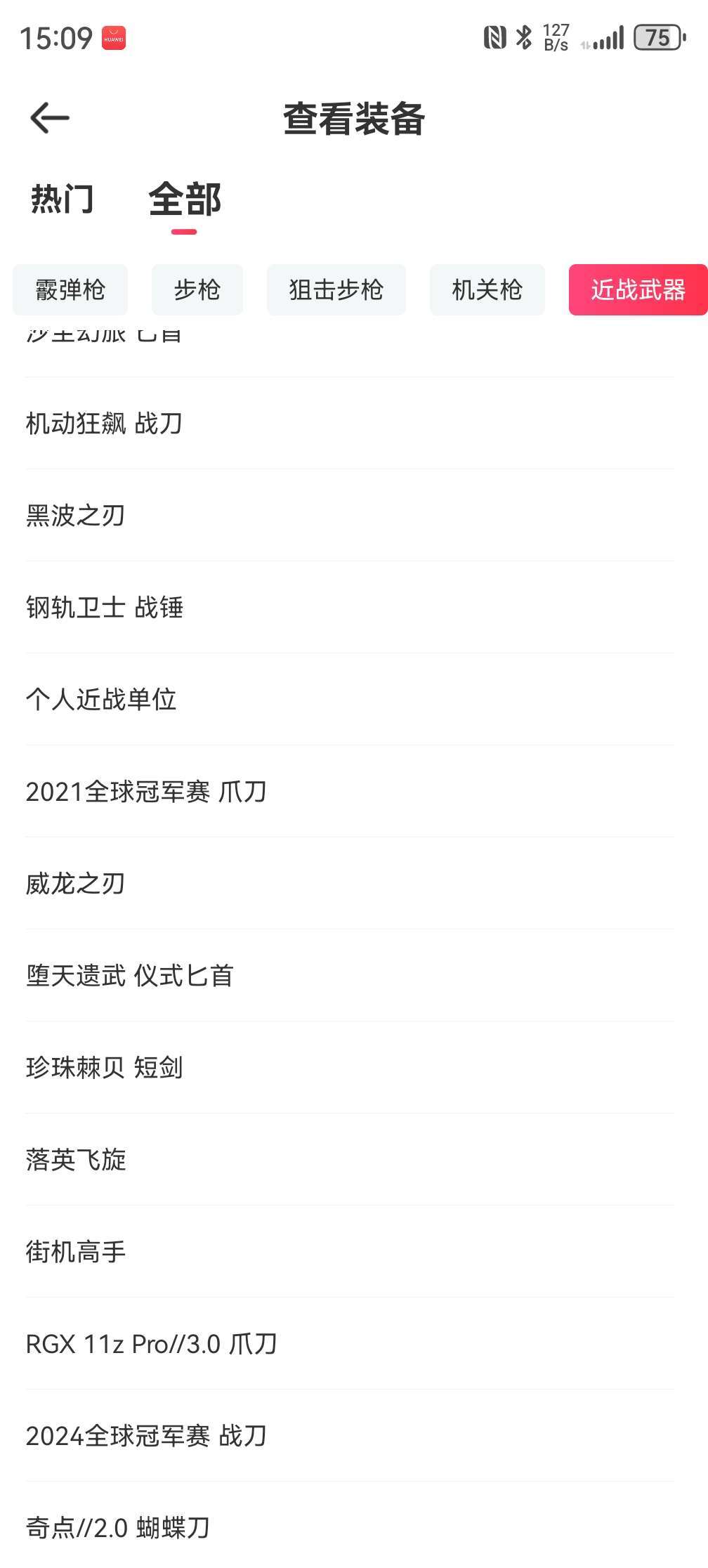
Task: 选择狙击步枪分类
Action: 336,290
